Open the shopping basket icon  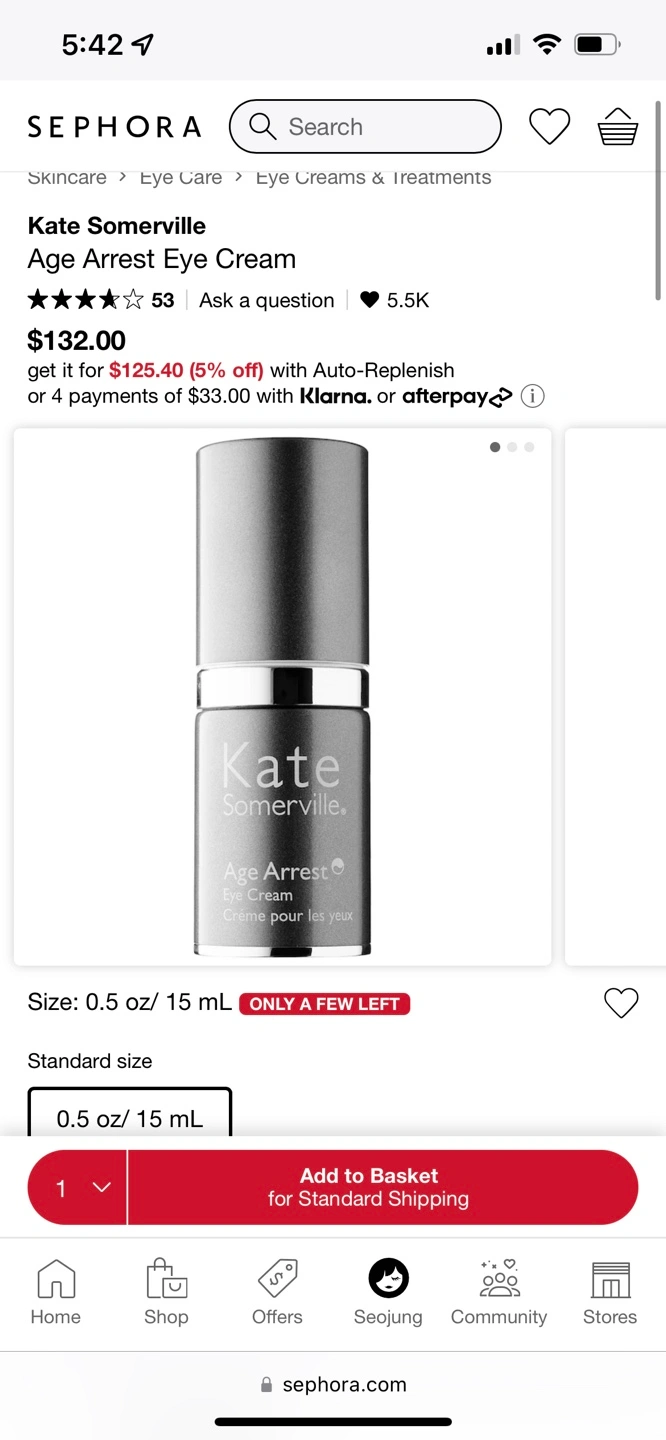click(618, 127)
